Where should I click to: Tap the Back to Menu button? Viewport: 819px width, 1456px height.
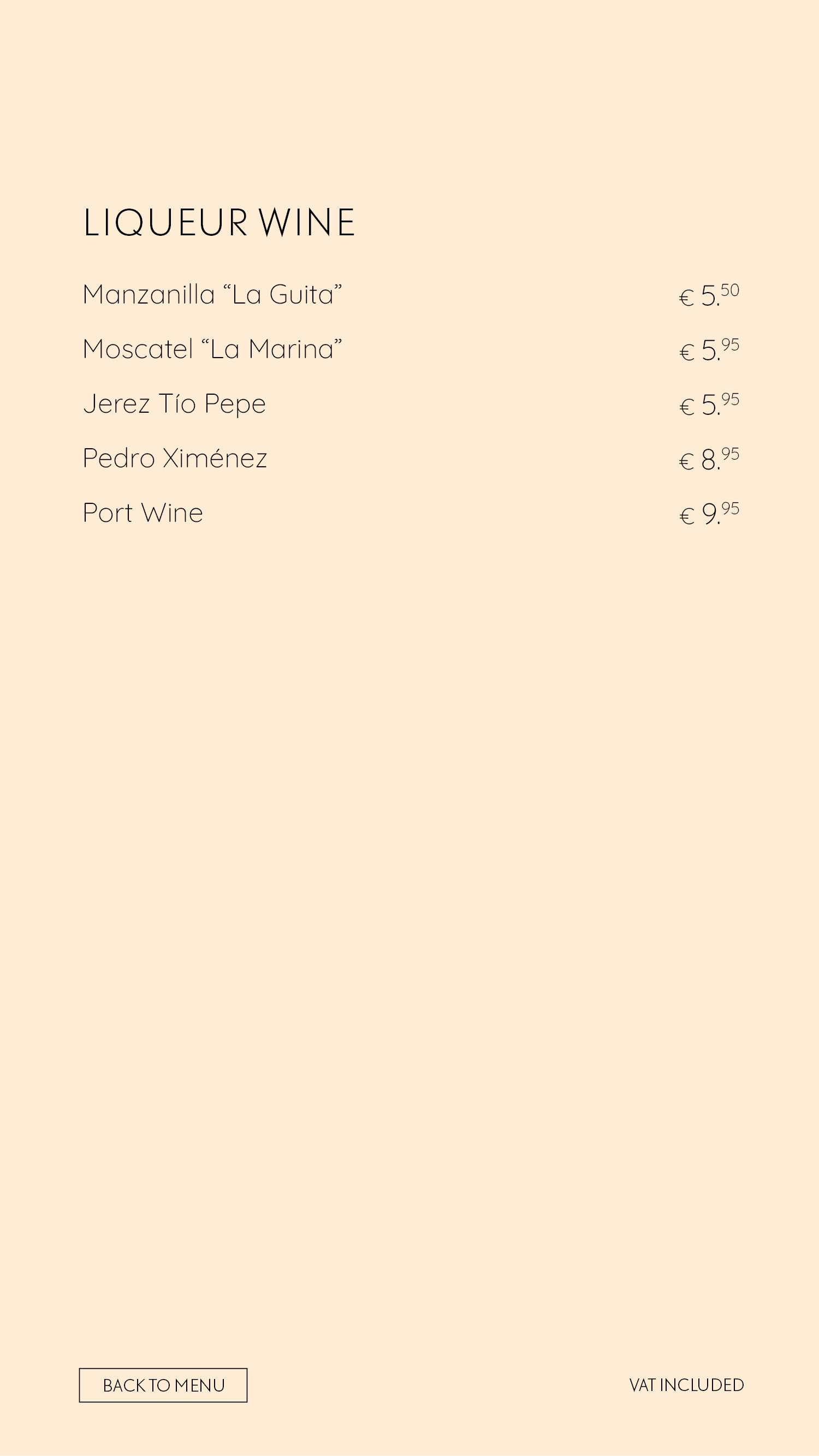pyautogui.click(x=163, y=1385)
